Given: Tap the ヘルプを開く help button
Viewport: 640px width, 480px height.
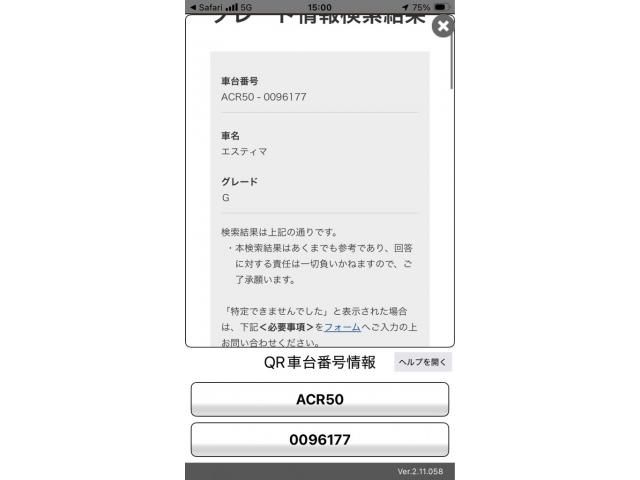Looking at the screenshot, I should (x=423, y=362).
